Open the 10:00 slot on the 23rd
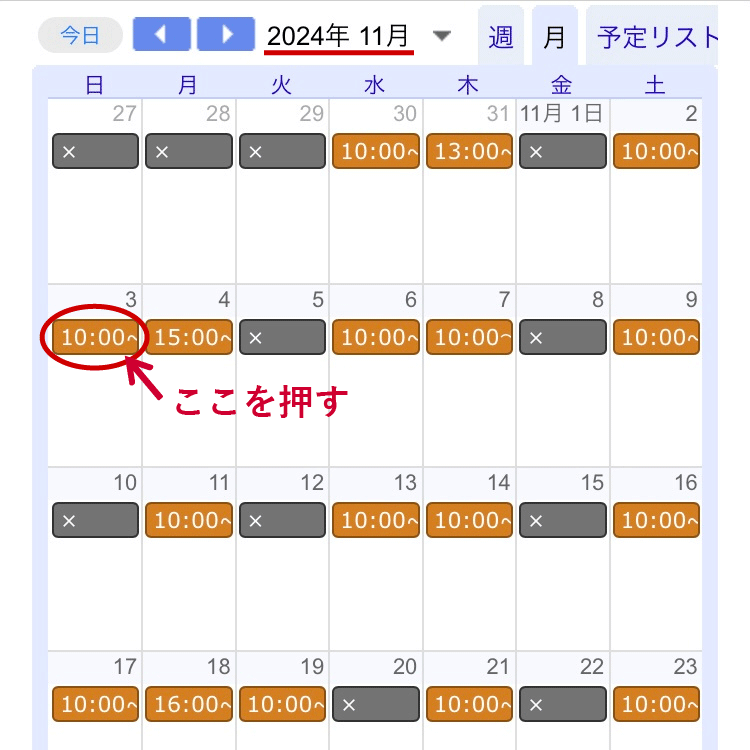 point(656,704)
